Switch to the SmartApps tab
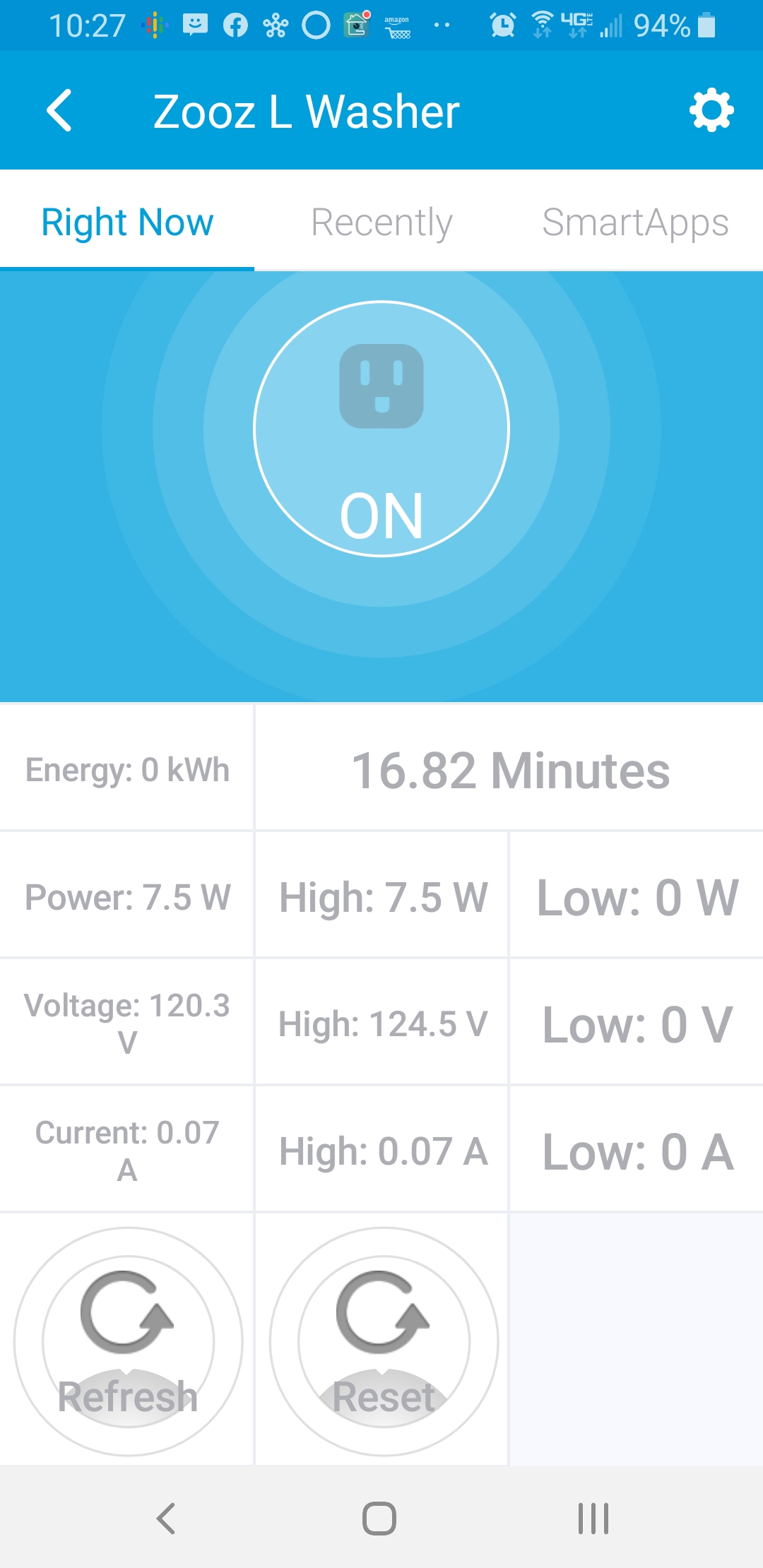The height and width of the screenshot is (1568, 763). [x=636, y=222]
